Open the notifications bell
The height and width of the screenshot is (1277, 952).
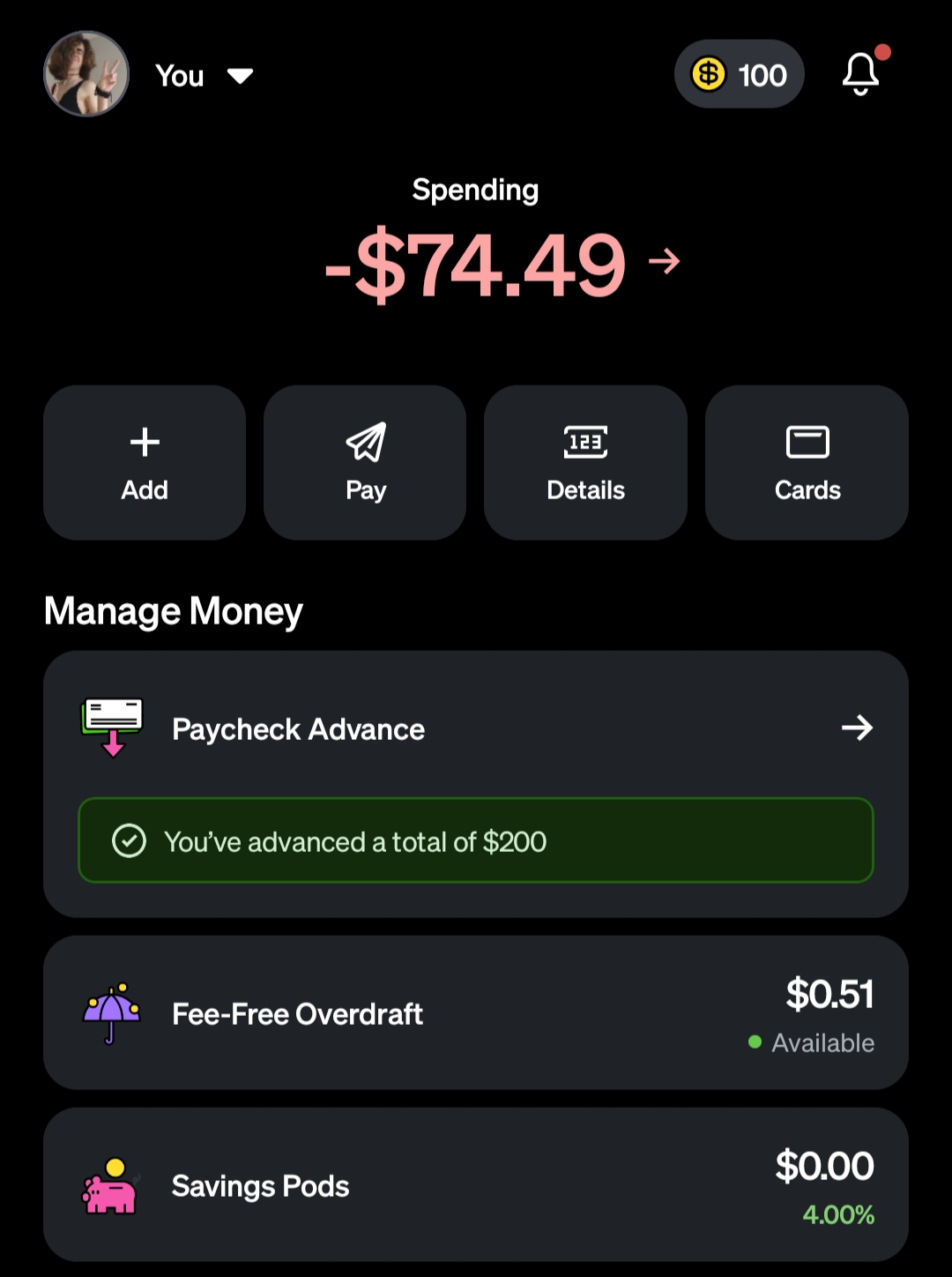[x=860, y=74]
